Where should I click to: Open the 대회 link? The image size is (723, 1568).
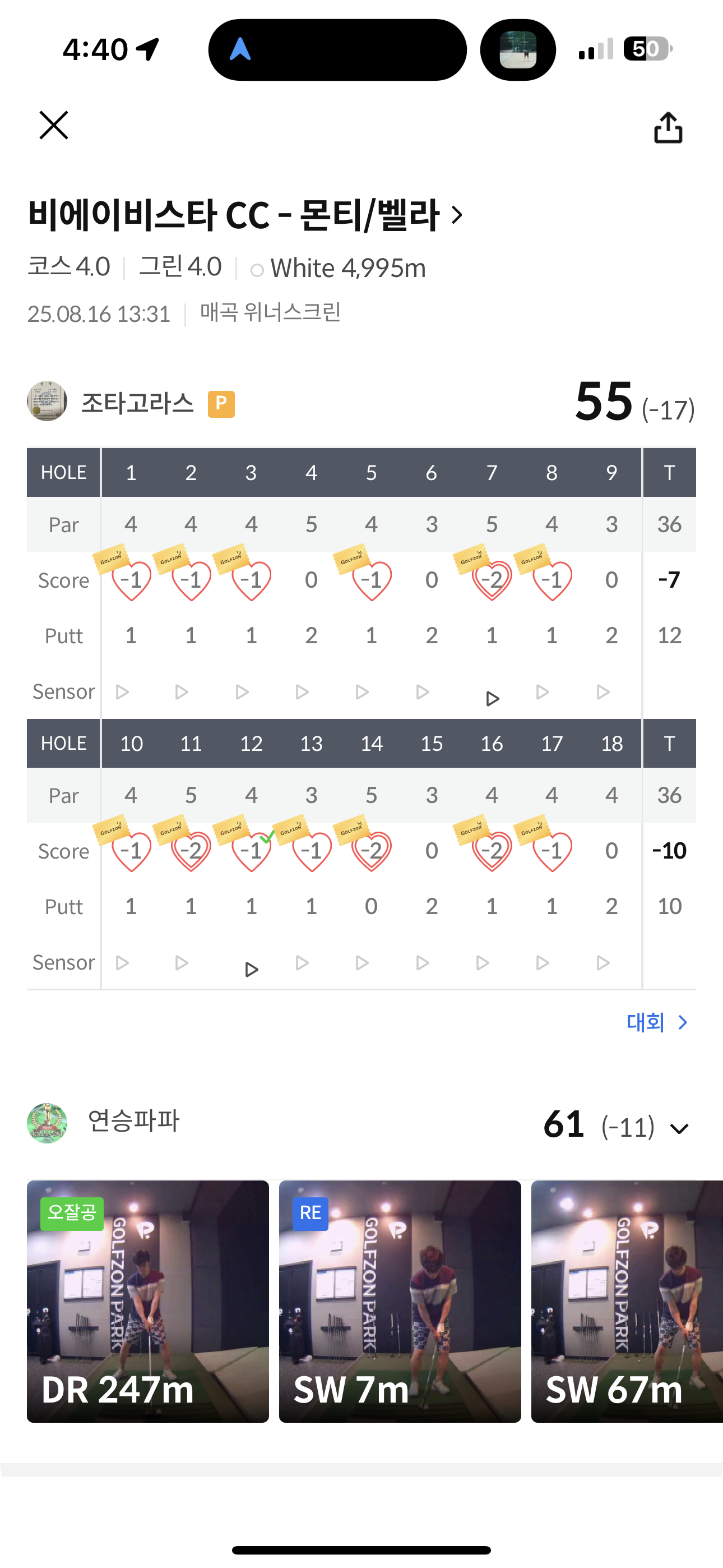click(656, 1022)
